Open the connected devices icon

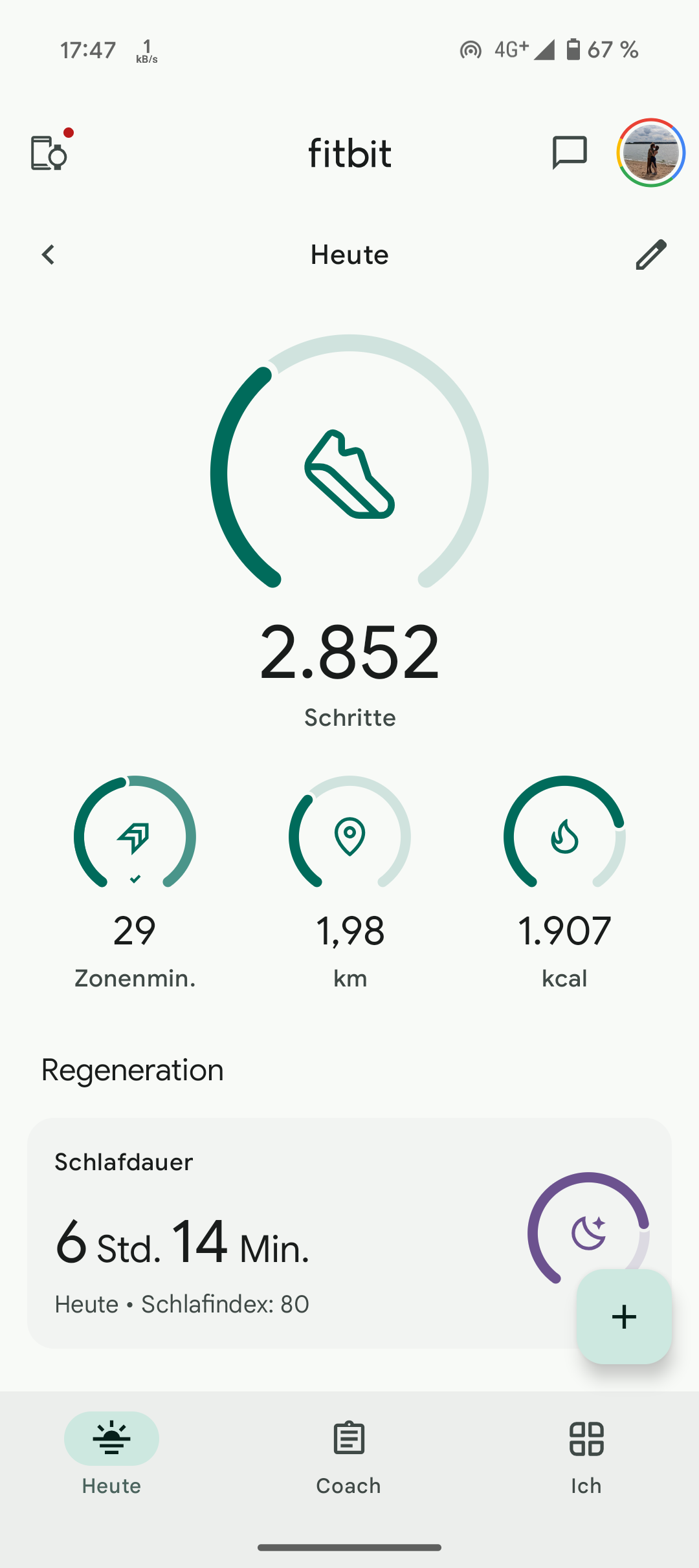49,153
